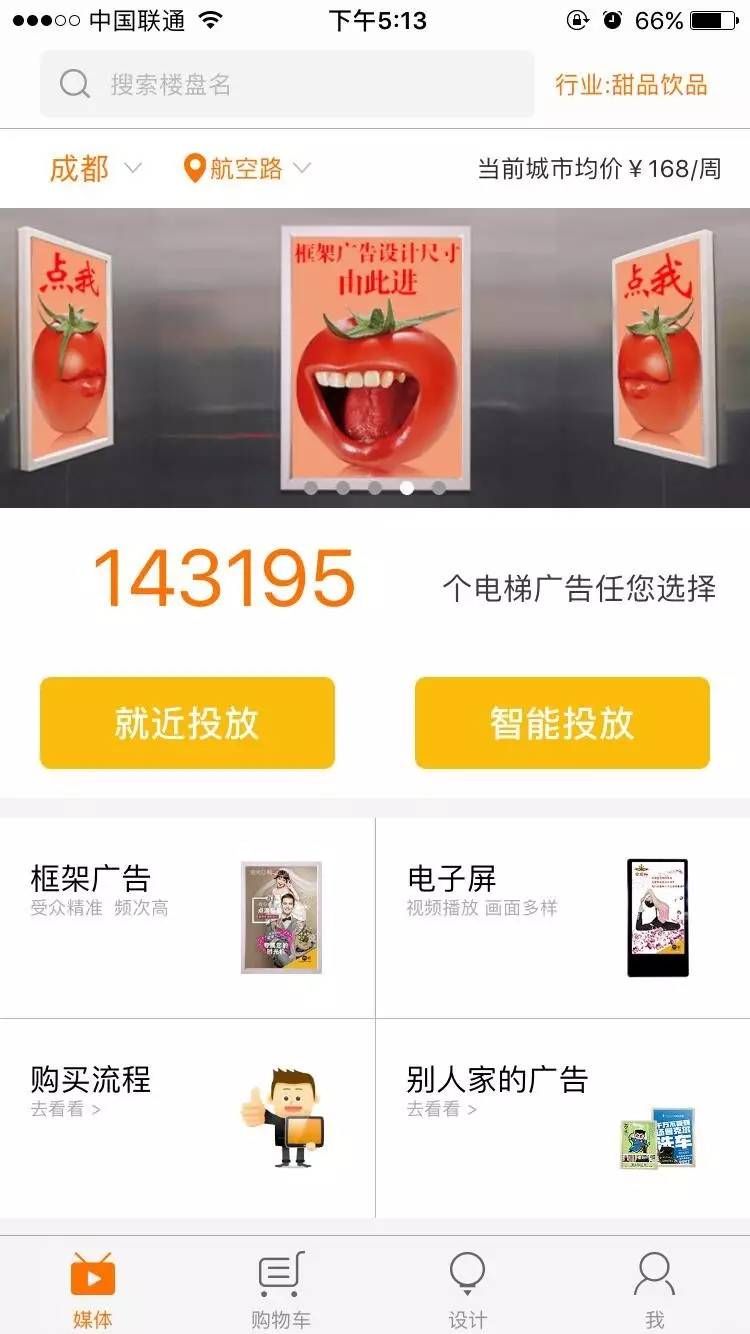Screen dimensions: 750x1334
Task: Switch to the 我 profile tab
Action: tap(655, 1289)
